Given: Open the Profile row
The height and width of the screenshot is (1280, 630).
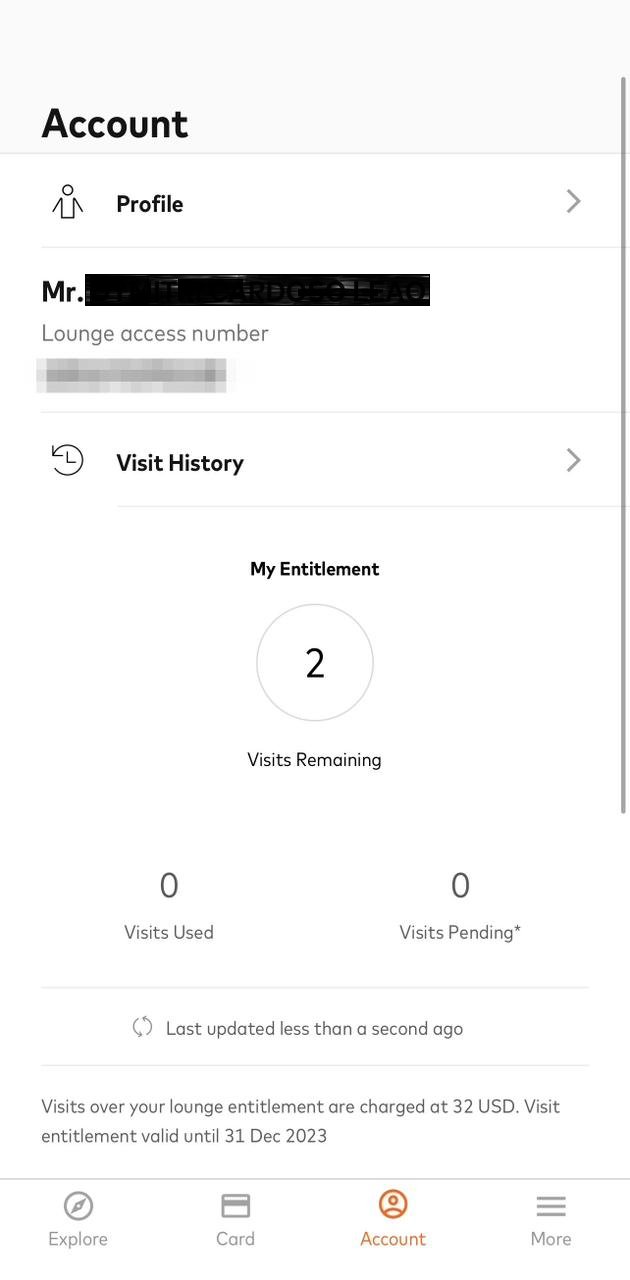Looking at the screenshot, I should pyautogui.click(x=315, y=202).
